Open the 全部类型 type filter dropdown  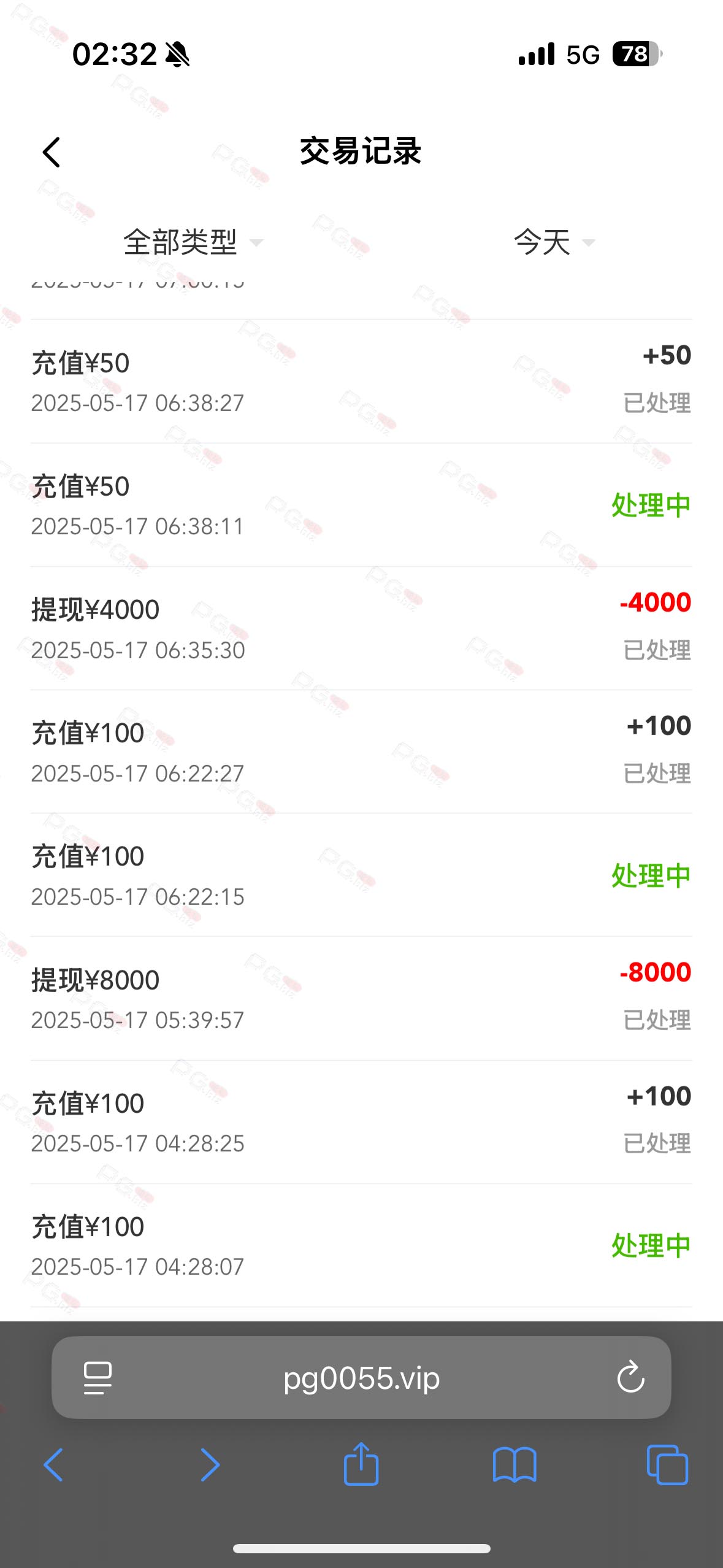[x=193, y=242]
